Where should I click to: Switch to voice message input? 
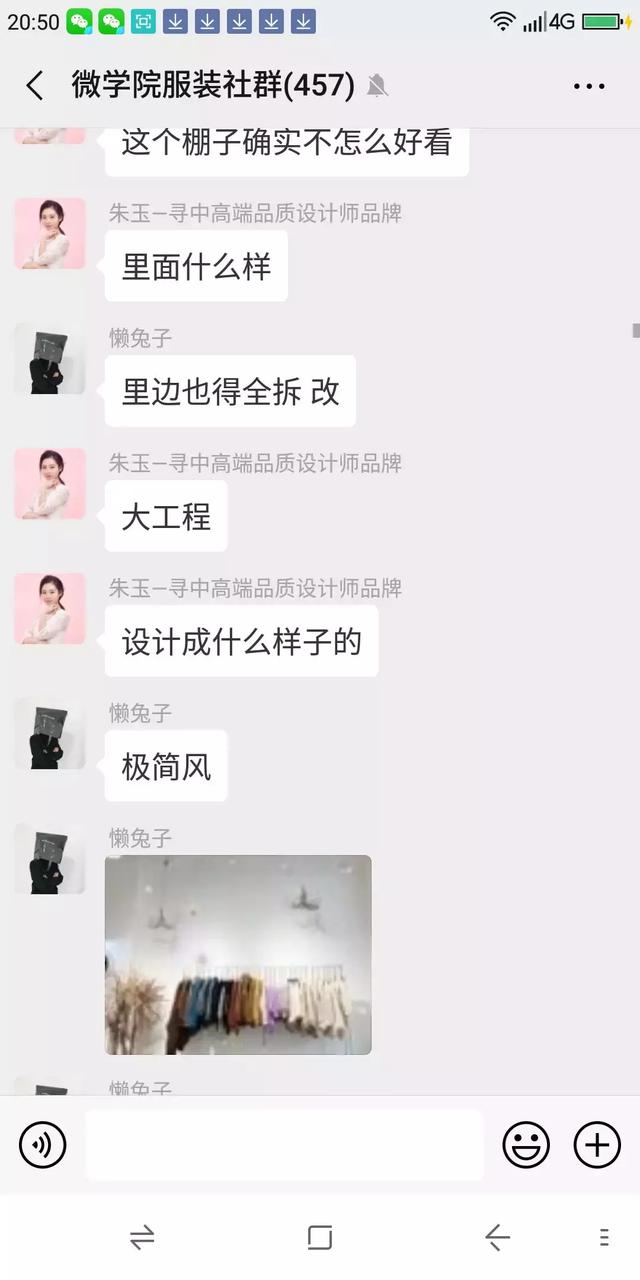point(42,1145)
